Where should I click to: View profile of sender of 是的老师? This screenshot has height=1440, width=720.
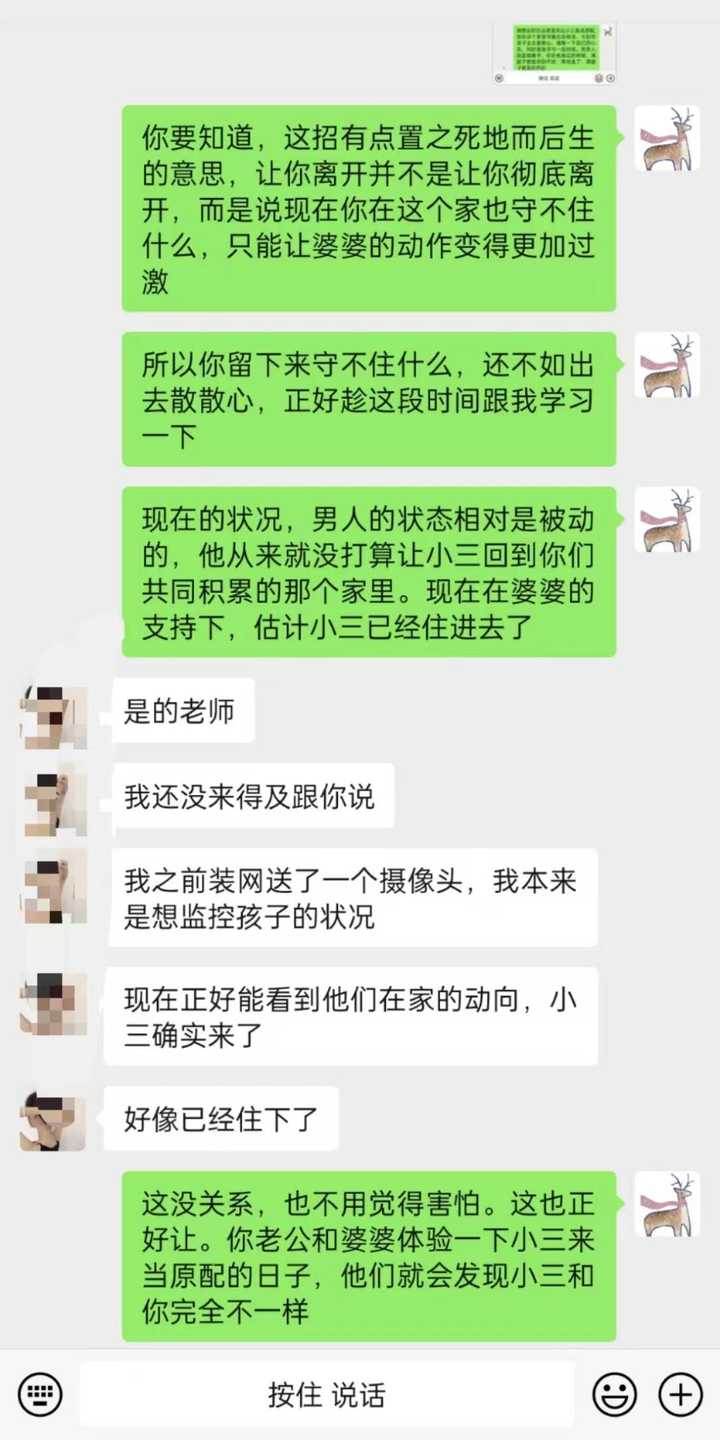[53, 714]
